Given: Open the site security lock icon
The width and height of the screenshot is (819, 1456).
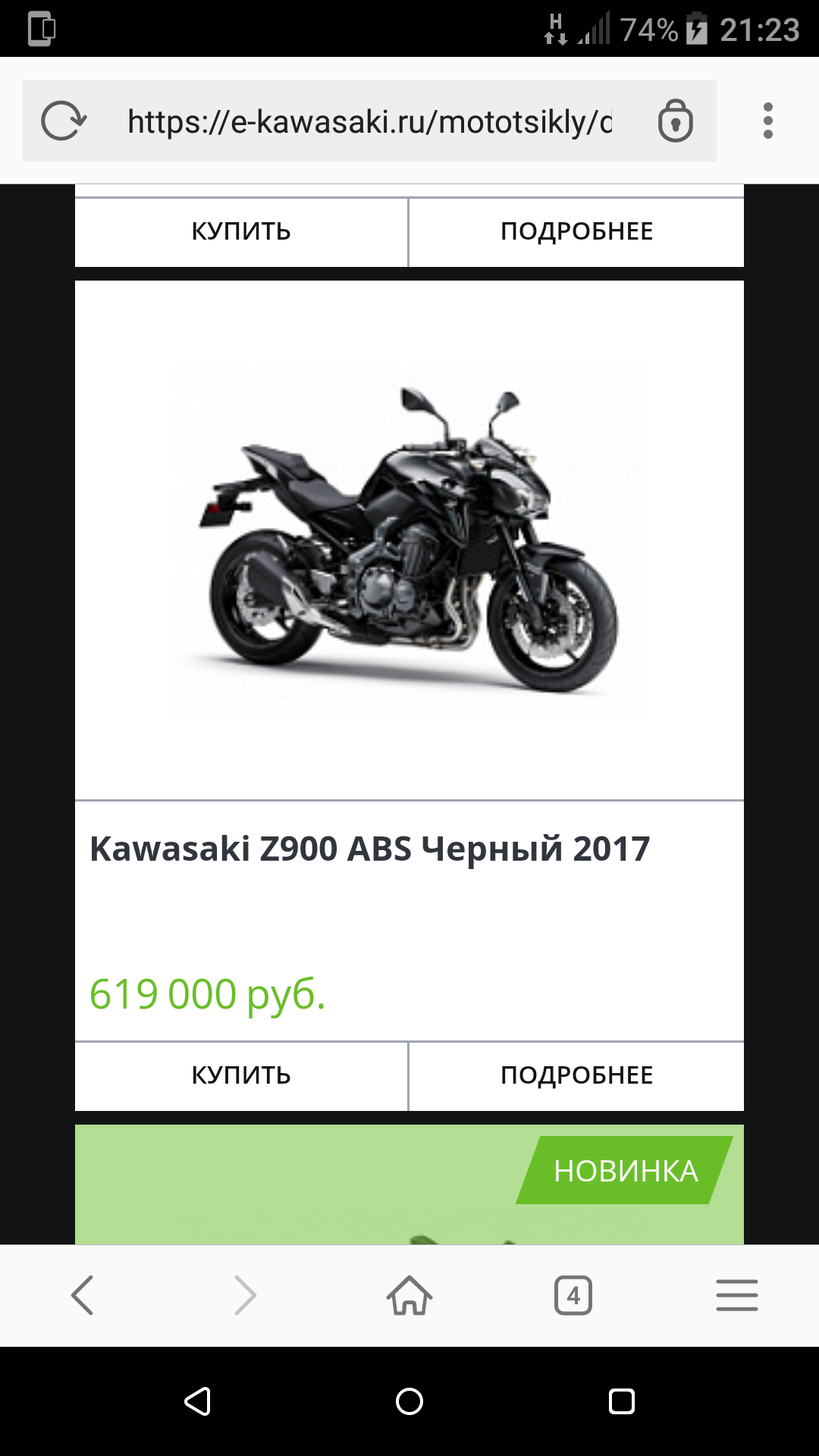Looking at the screenshot, I should click(675, 121).
